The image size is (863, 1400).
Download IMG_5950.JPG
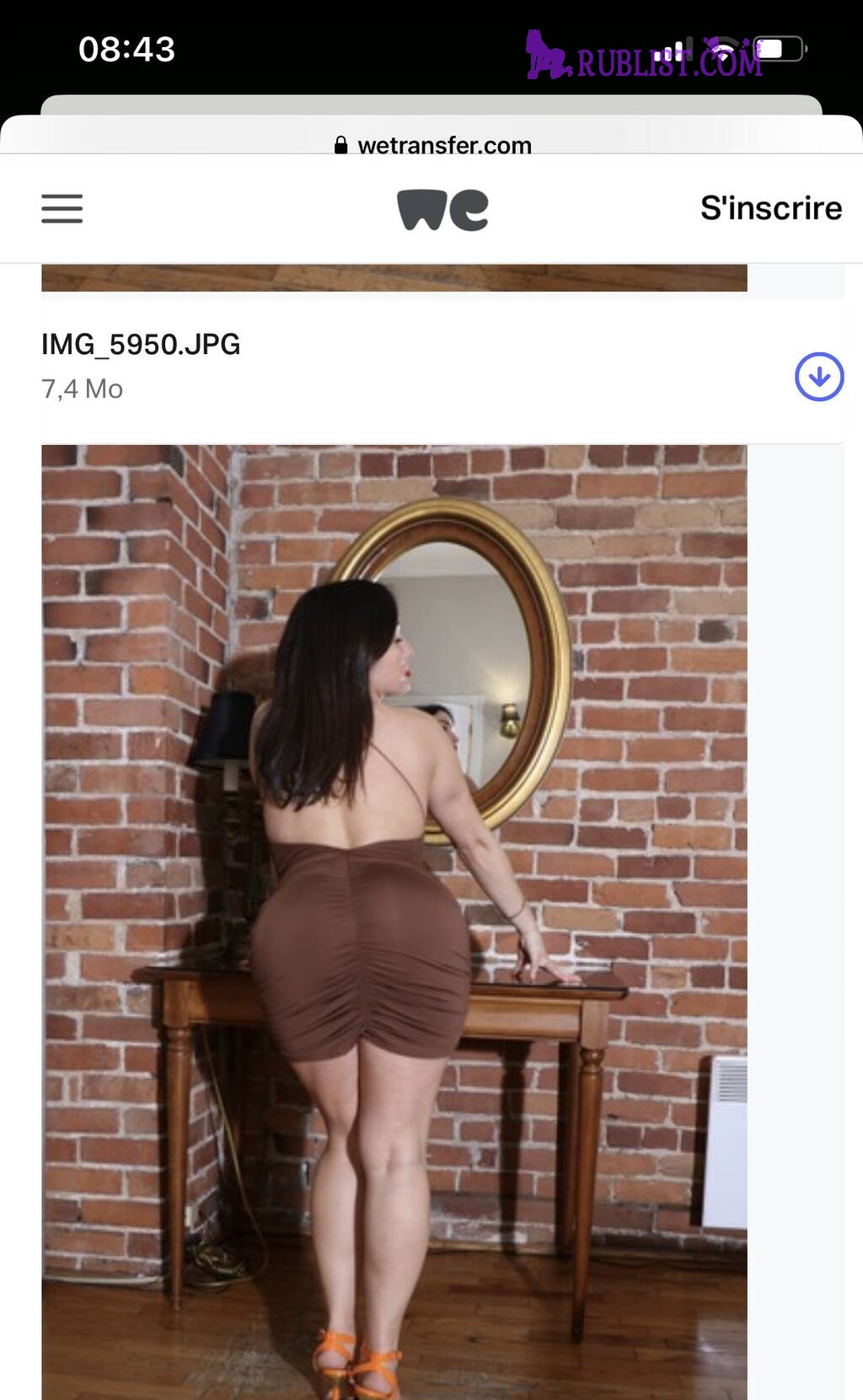point(818,377)
